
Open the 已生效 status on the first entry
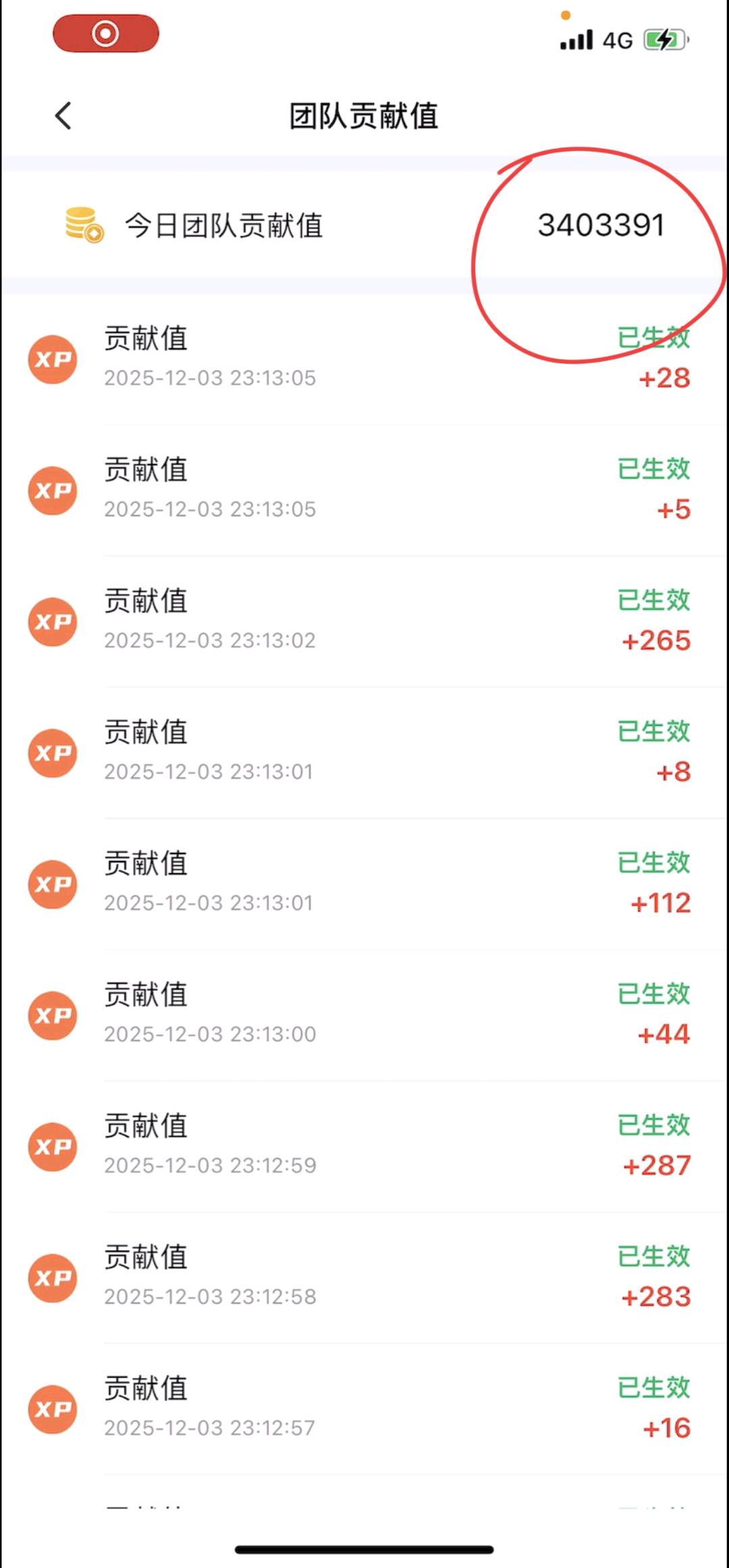653,337
